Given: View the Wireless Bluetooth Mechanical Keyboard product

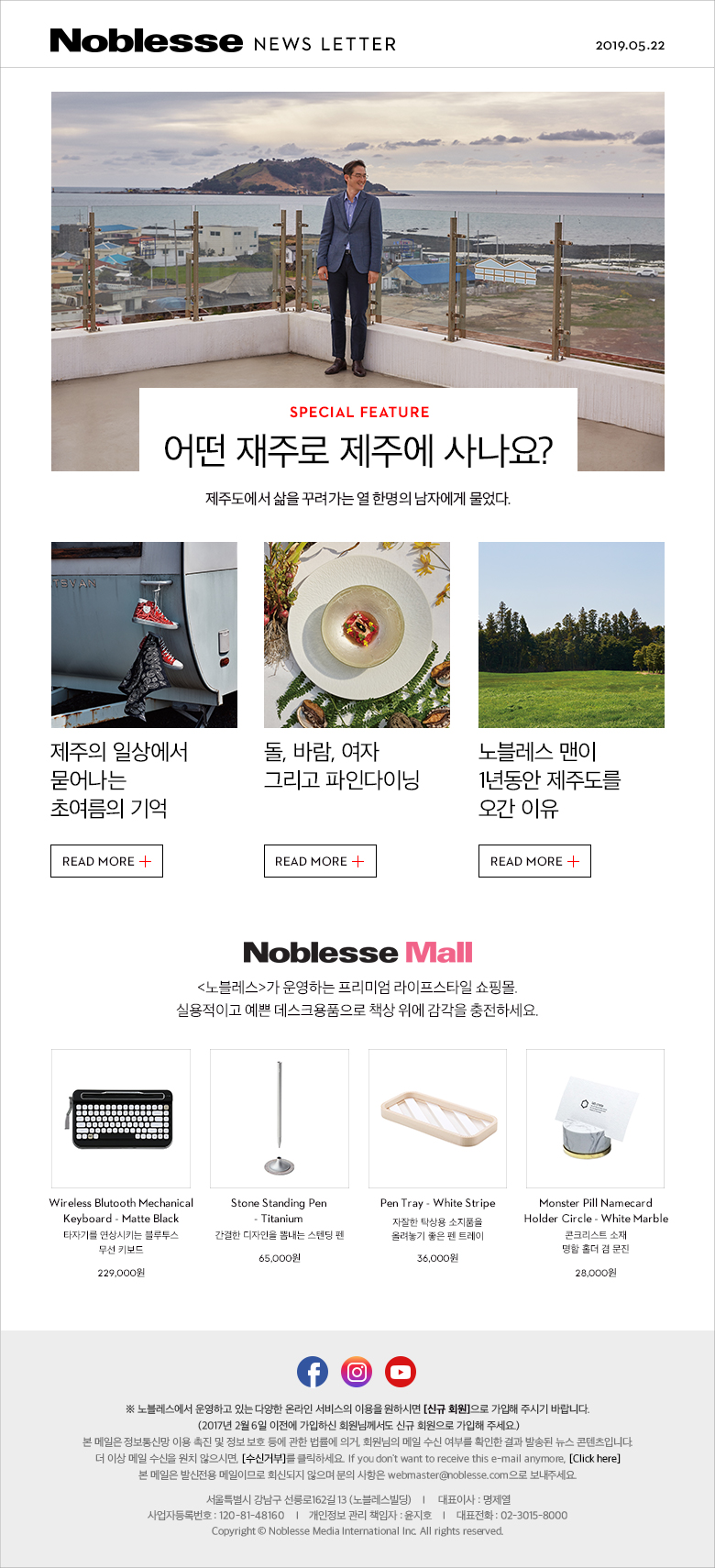Looking at the screenshot, I should coord(121,1119).
